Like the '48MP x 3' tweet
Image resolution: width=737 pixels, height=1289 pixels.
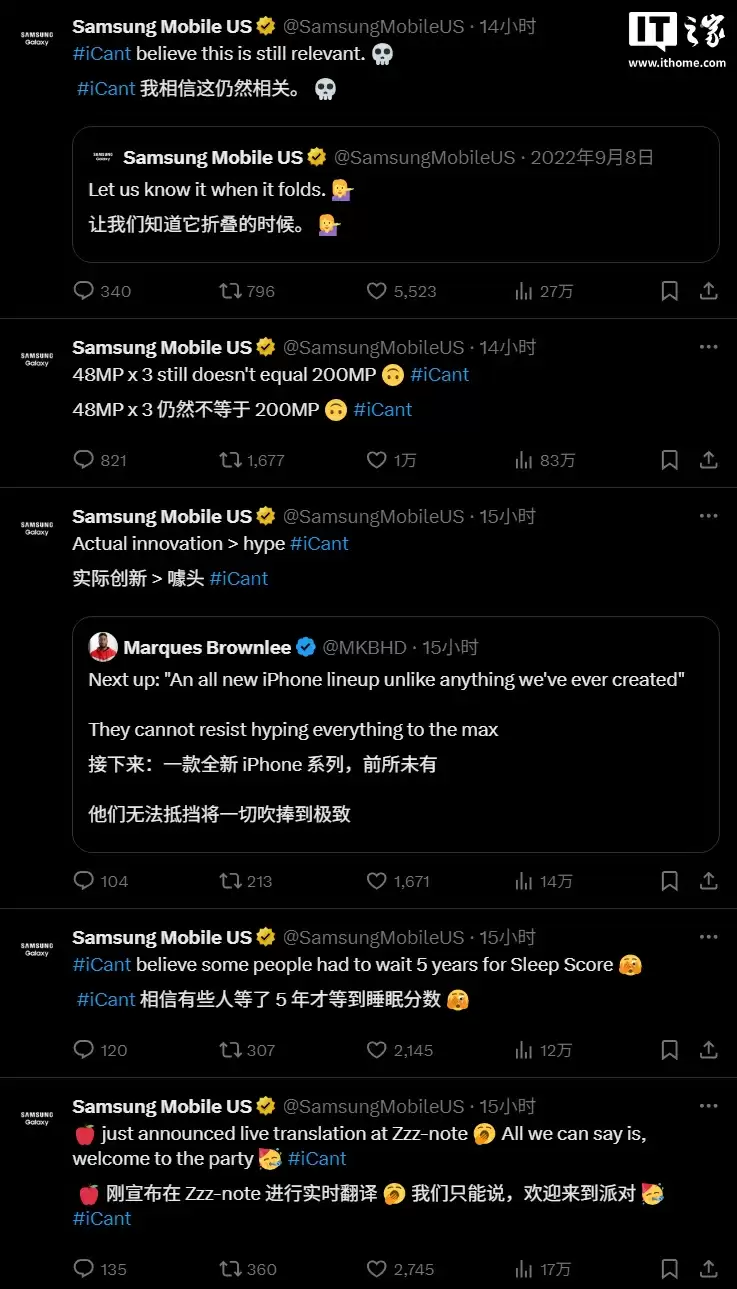click(377, 460)
